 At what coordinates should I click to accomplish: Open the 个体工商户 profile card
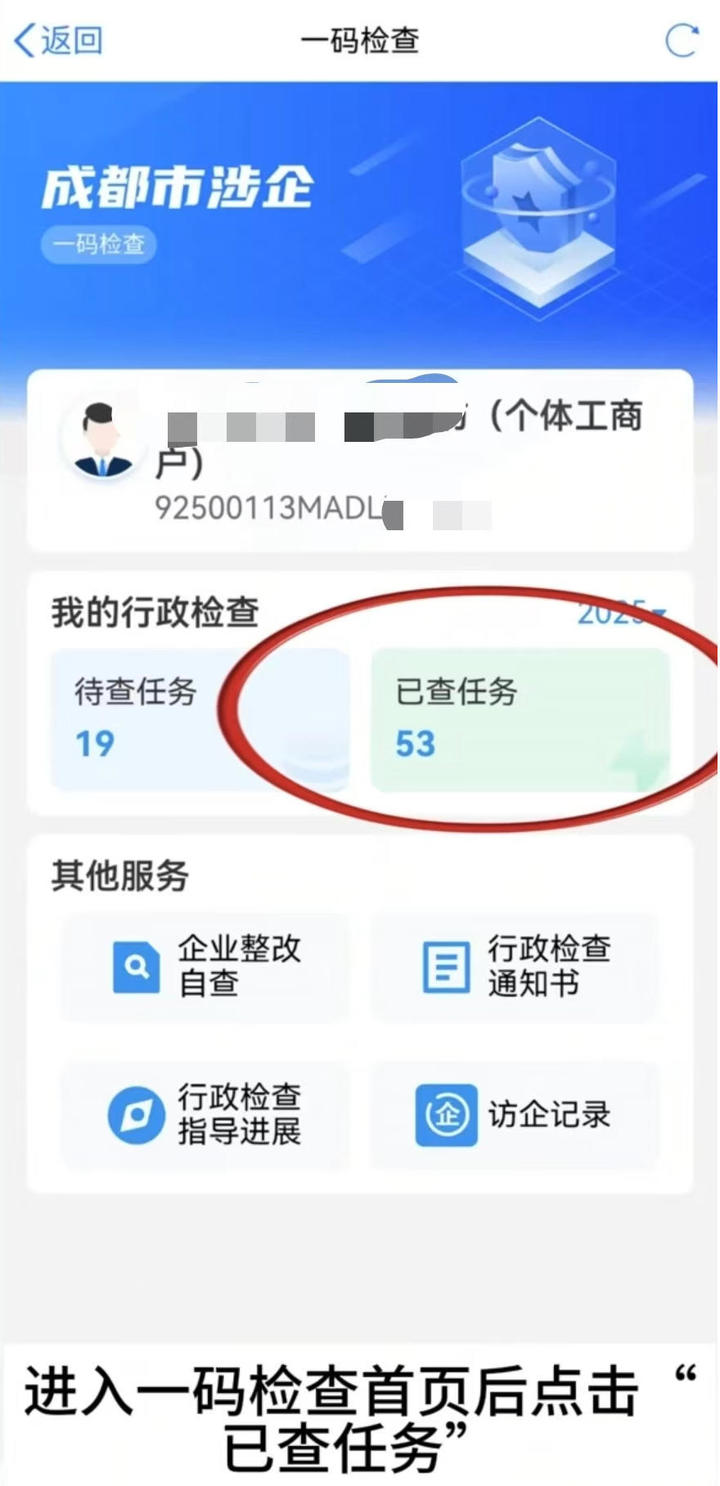click(x=360, y=460)
